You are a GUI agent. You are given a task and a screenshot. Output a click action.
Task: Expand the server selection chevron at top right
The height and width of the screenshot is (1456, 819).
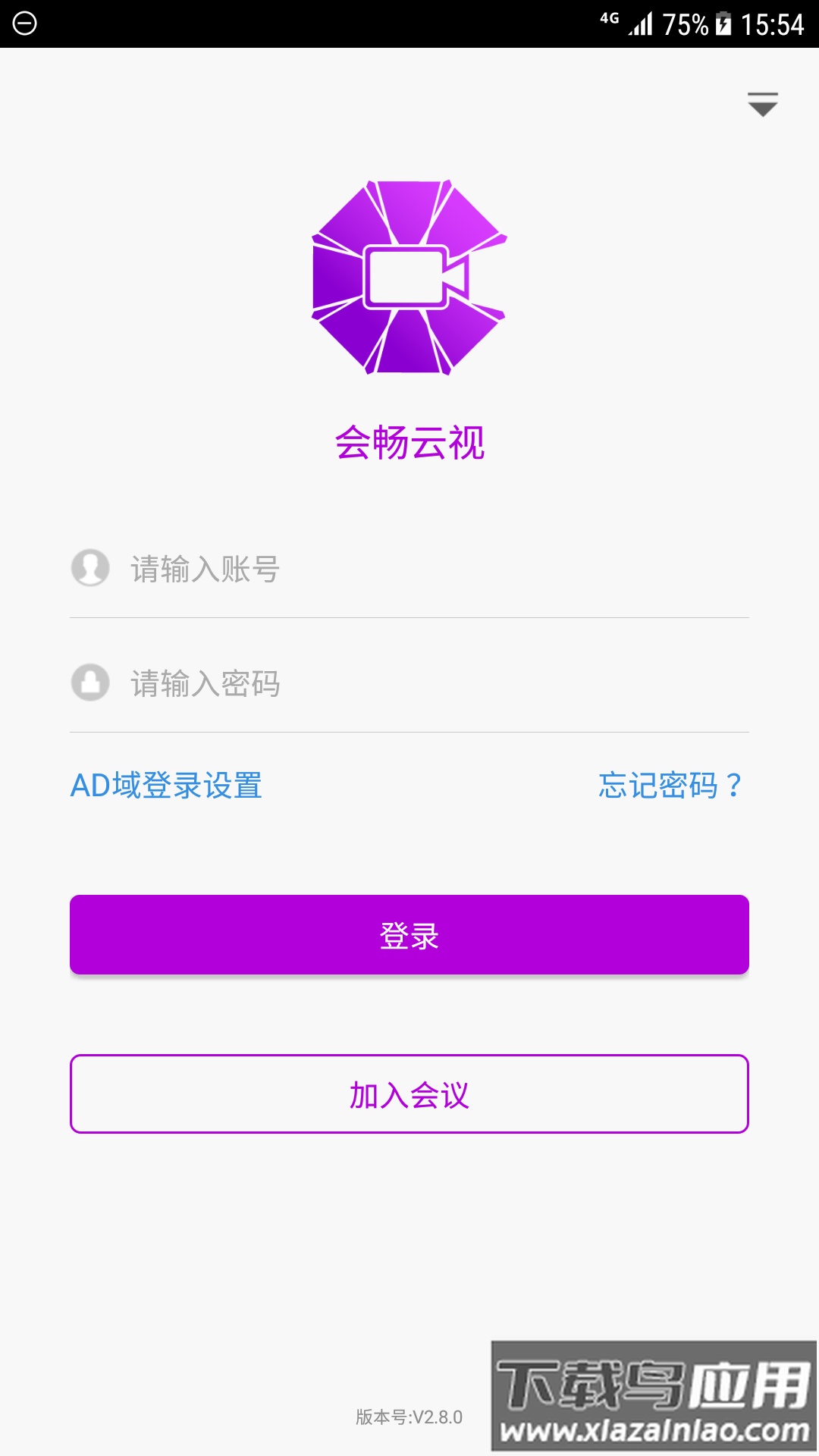pos(761,103)
